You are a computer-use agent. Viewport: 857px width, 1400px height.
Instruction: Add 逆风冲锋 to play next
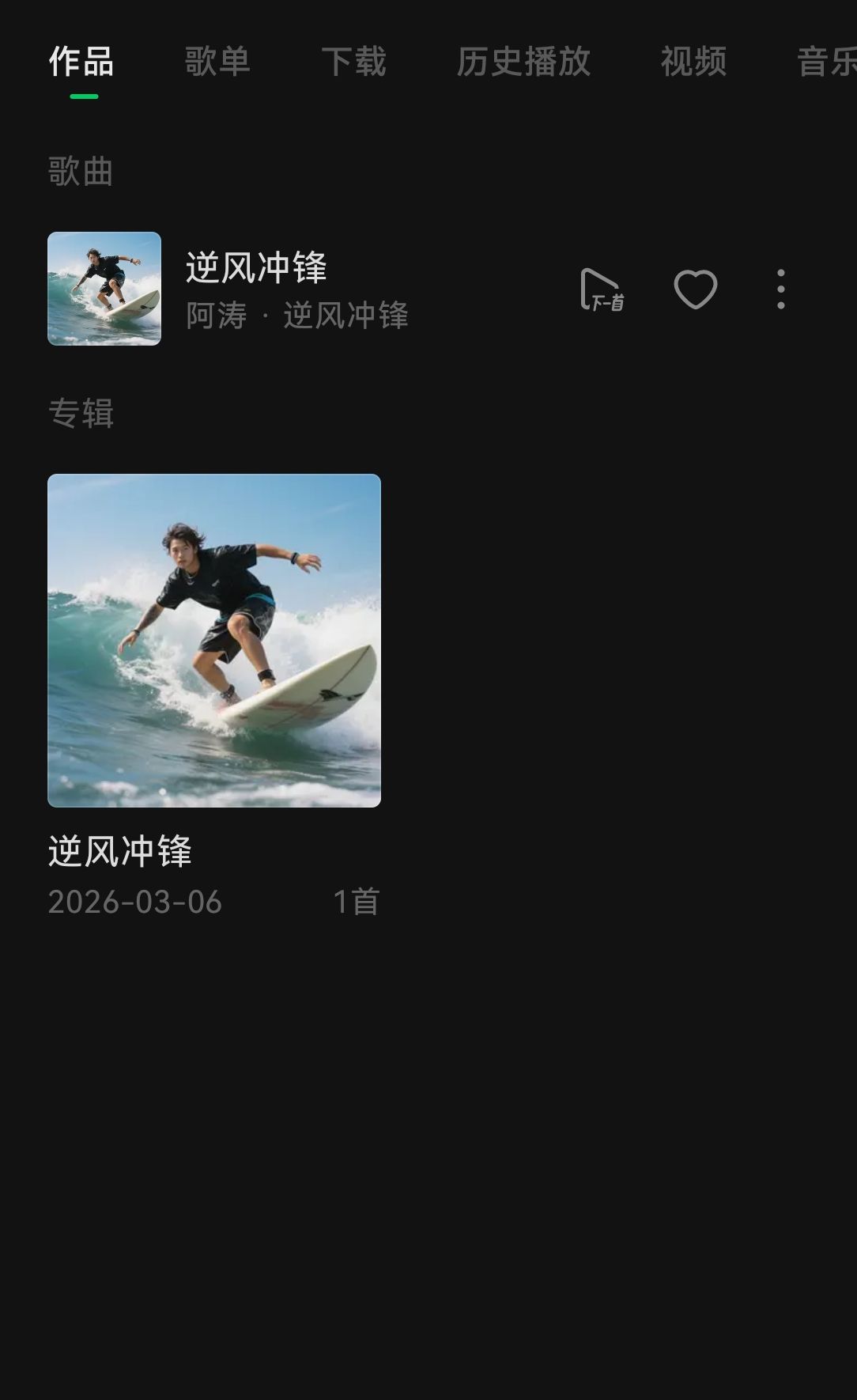(x=602, y=289)
